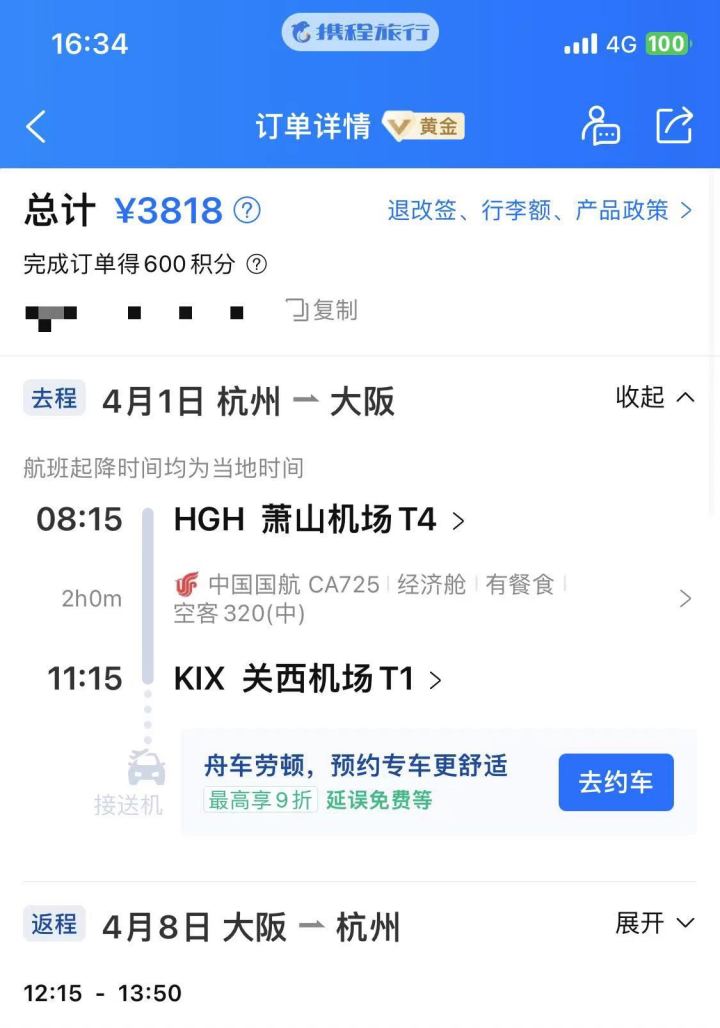Open HGH 萧山机场T4 details
The height and width of the screenshot is (1028, 720).
[x=318, y=520]
